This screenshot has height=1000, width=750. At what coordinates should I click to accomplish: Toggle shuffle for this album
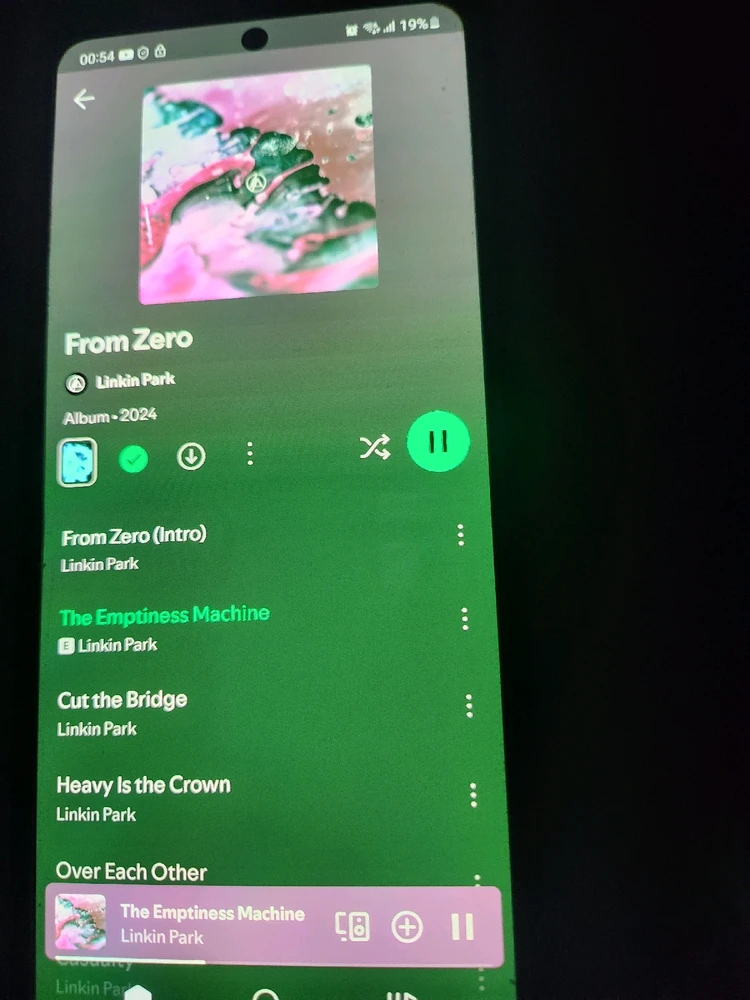375,447
